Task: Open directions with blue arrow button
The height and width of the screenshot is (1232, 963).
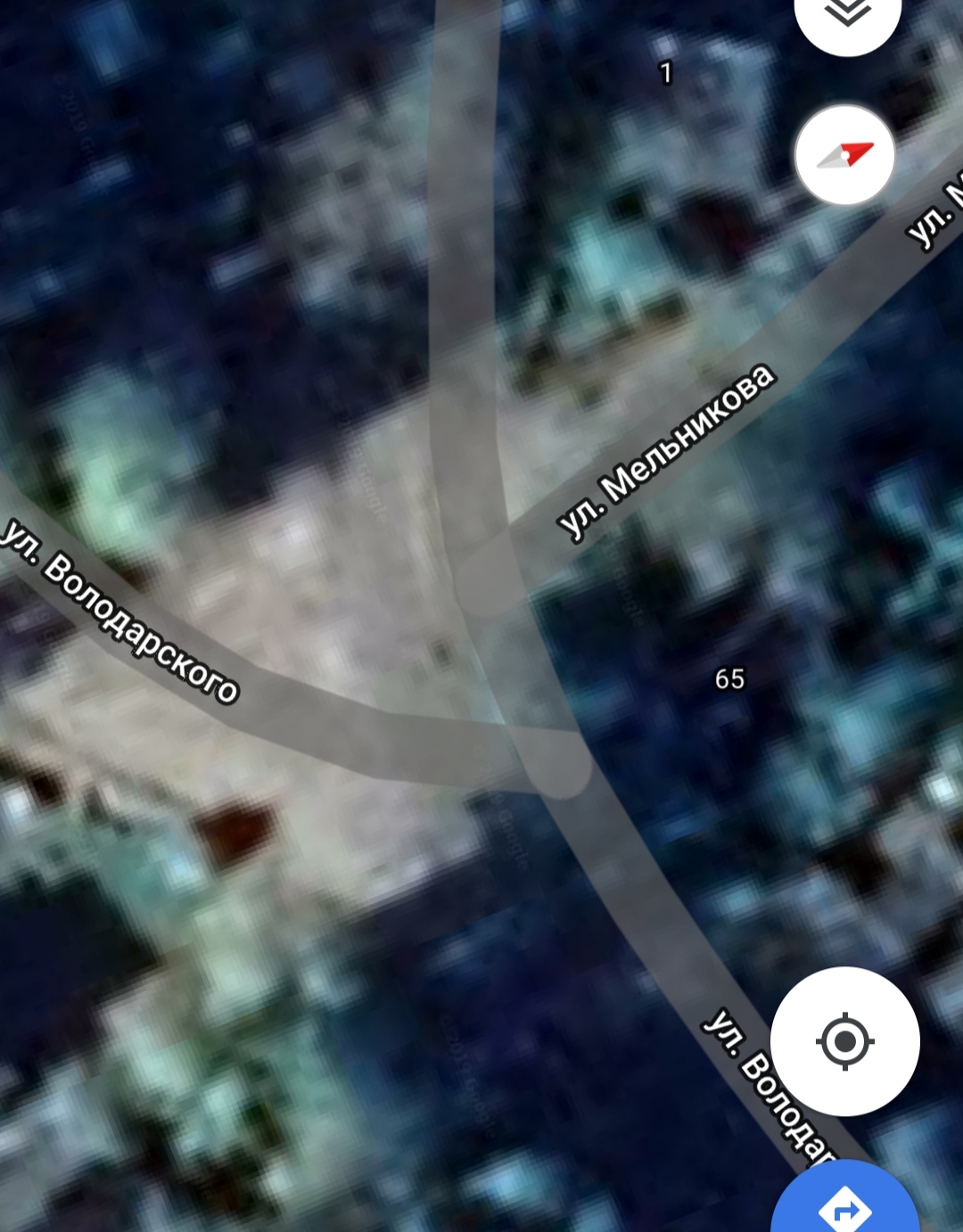Action: [x=845, y=1205]
